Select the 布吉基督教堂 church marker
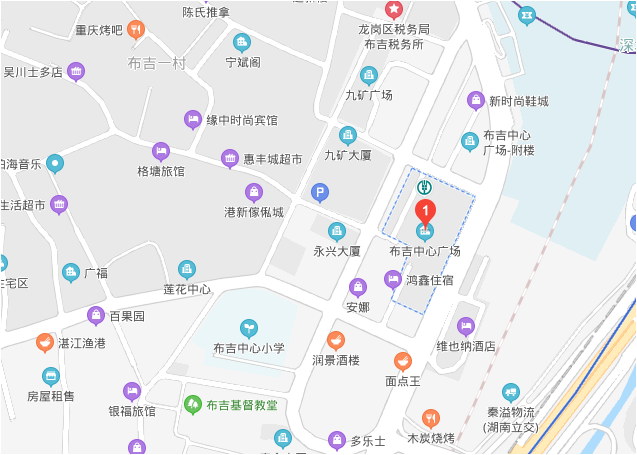The image size is (637, 455). [x=192, y=404]
